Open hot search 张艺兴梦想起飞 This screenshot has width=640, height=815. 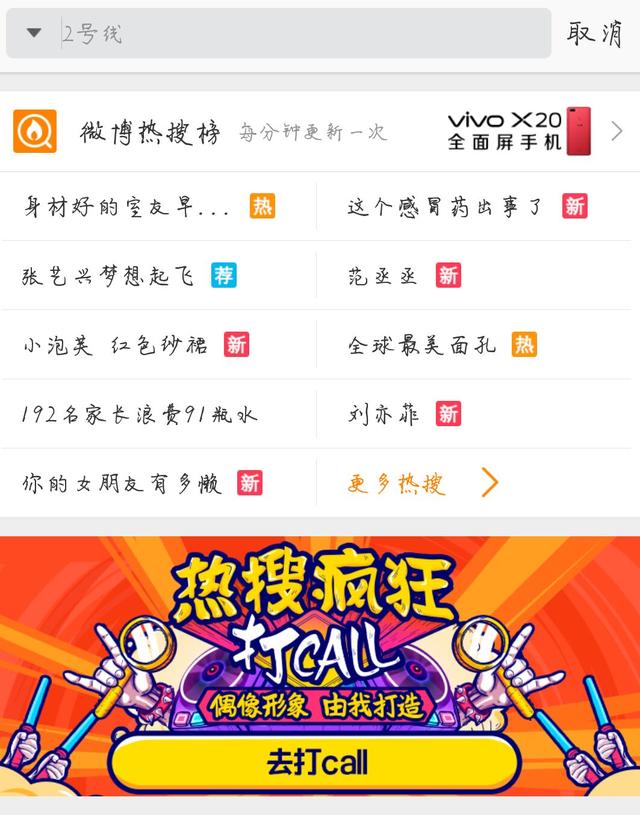pos(110,276)
